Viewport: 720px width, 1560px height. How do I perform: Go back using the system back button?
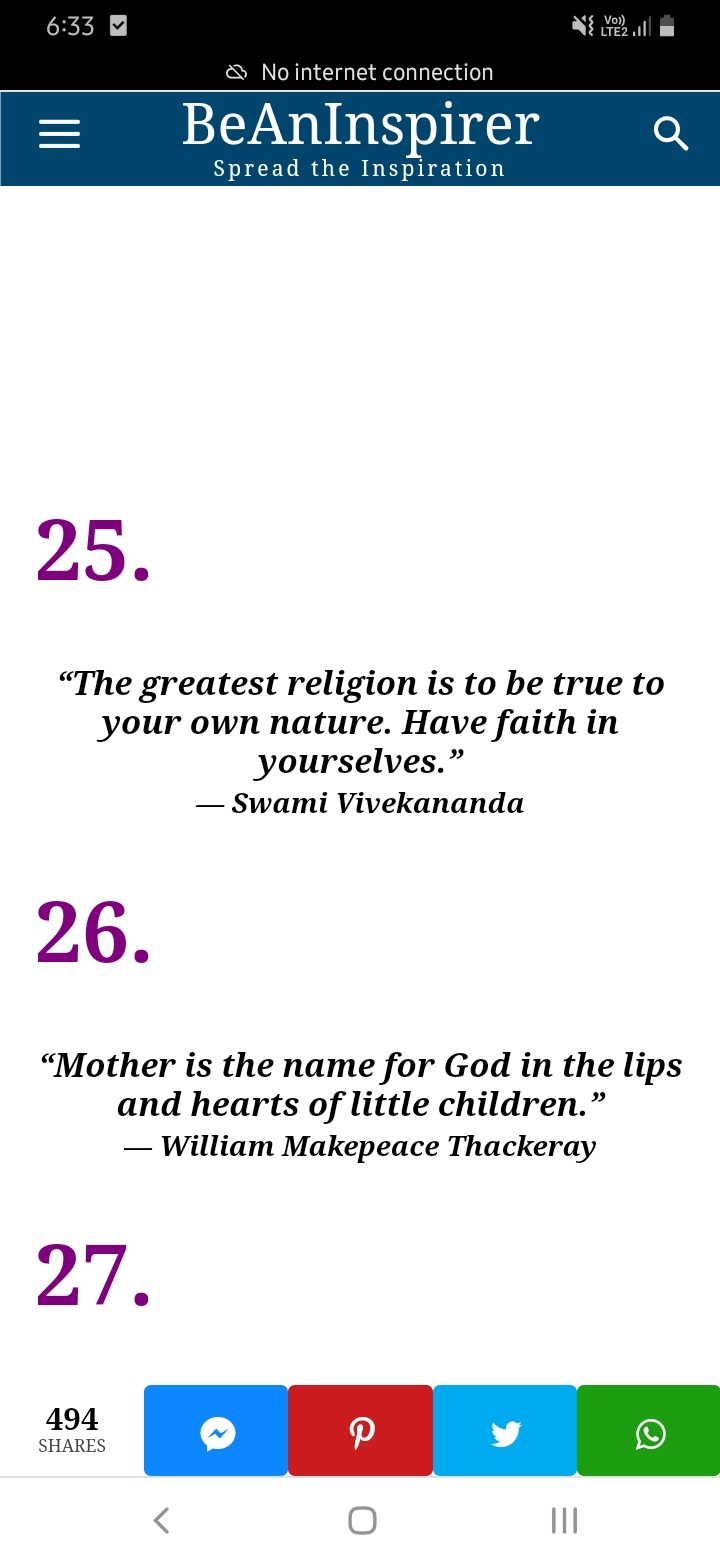click(x=161, y=1520)
